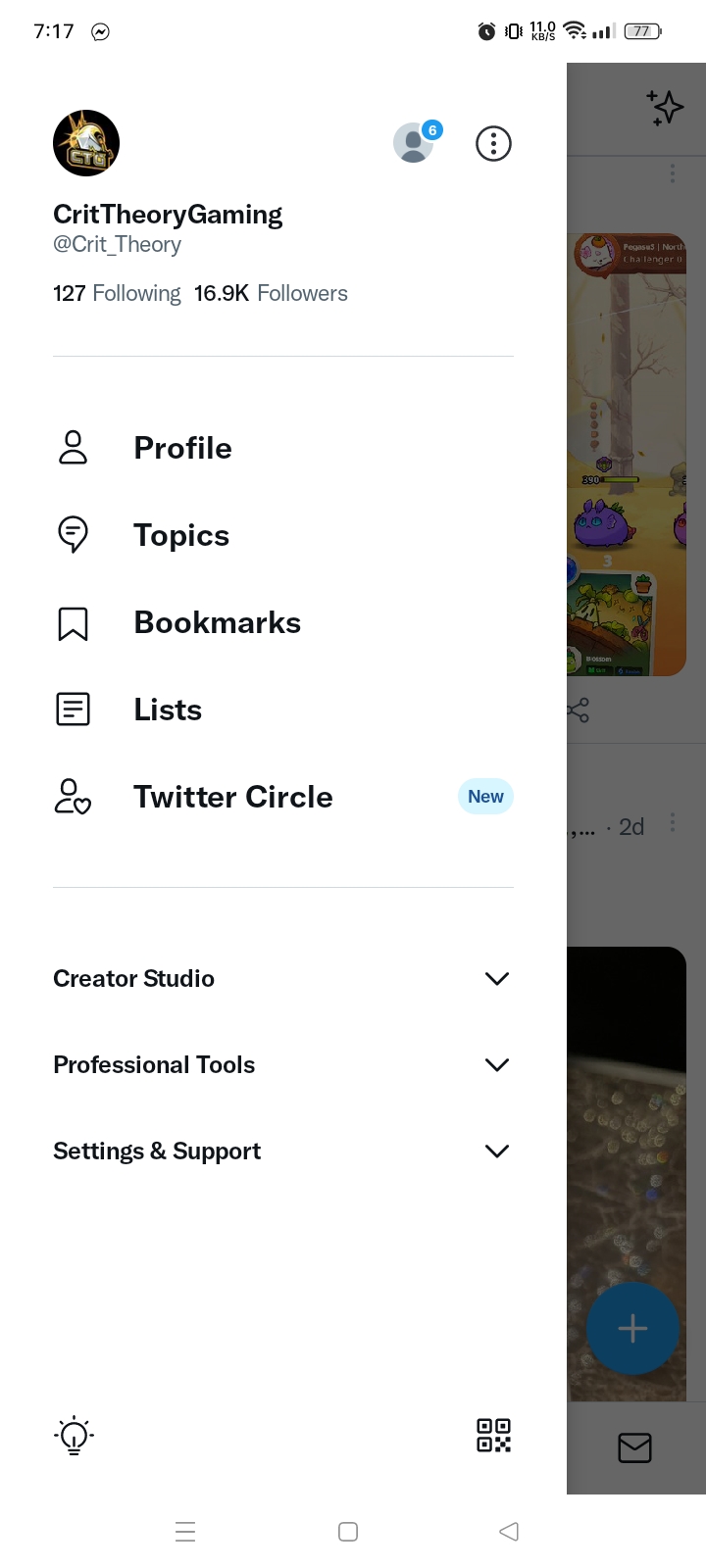Open the QR code scanner icon
The height and width of the screenshot is (1568, 706).
tap(493, 1436)
